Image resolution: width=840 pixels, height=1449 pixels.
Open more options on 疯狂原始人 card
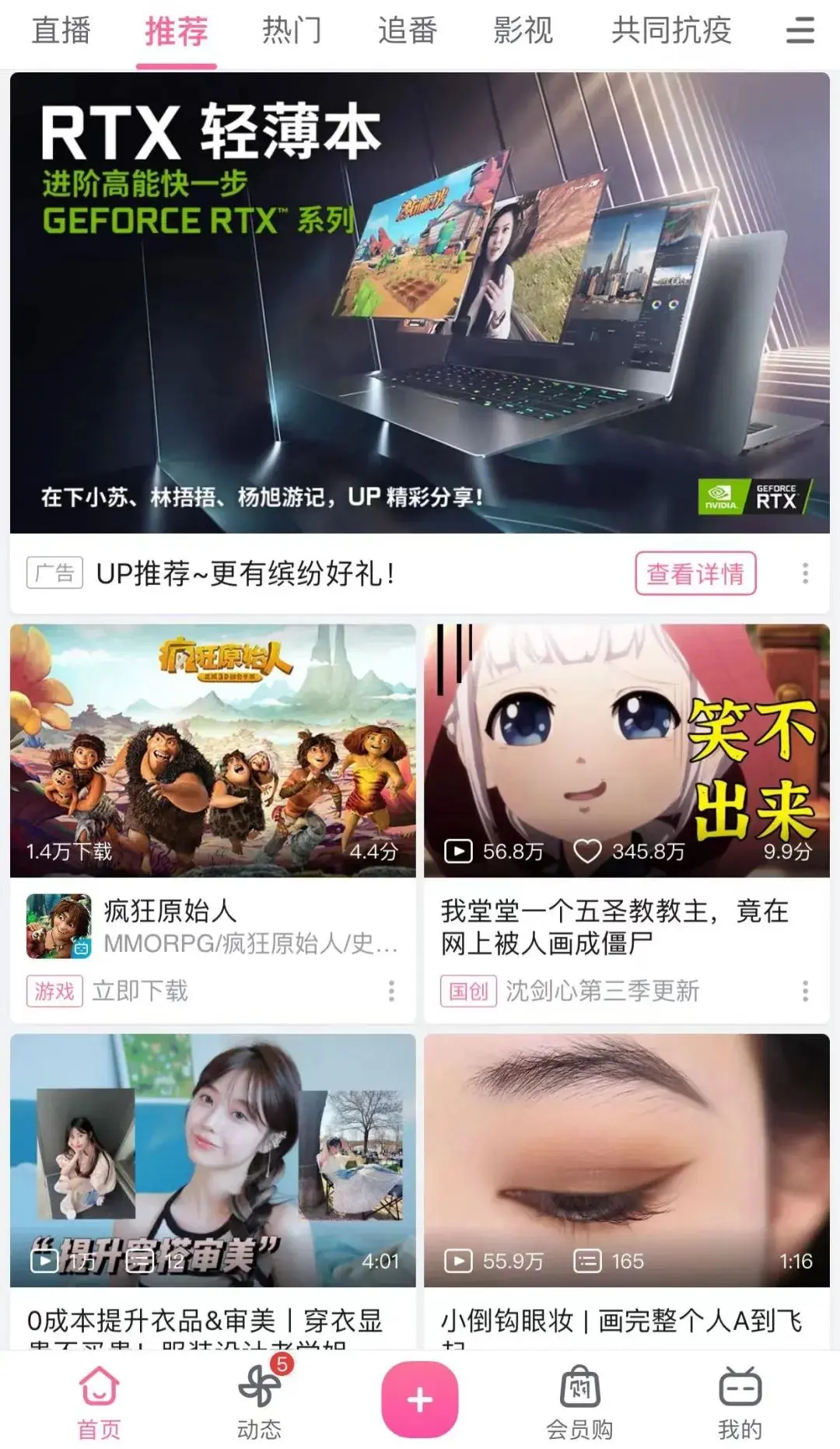tap(391, 991)
